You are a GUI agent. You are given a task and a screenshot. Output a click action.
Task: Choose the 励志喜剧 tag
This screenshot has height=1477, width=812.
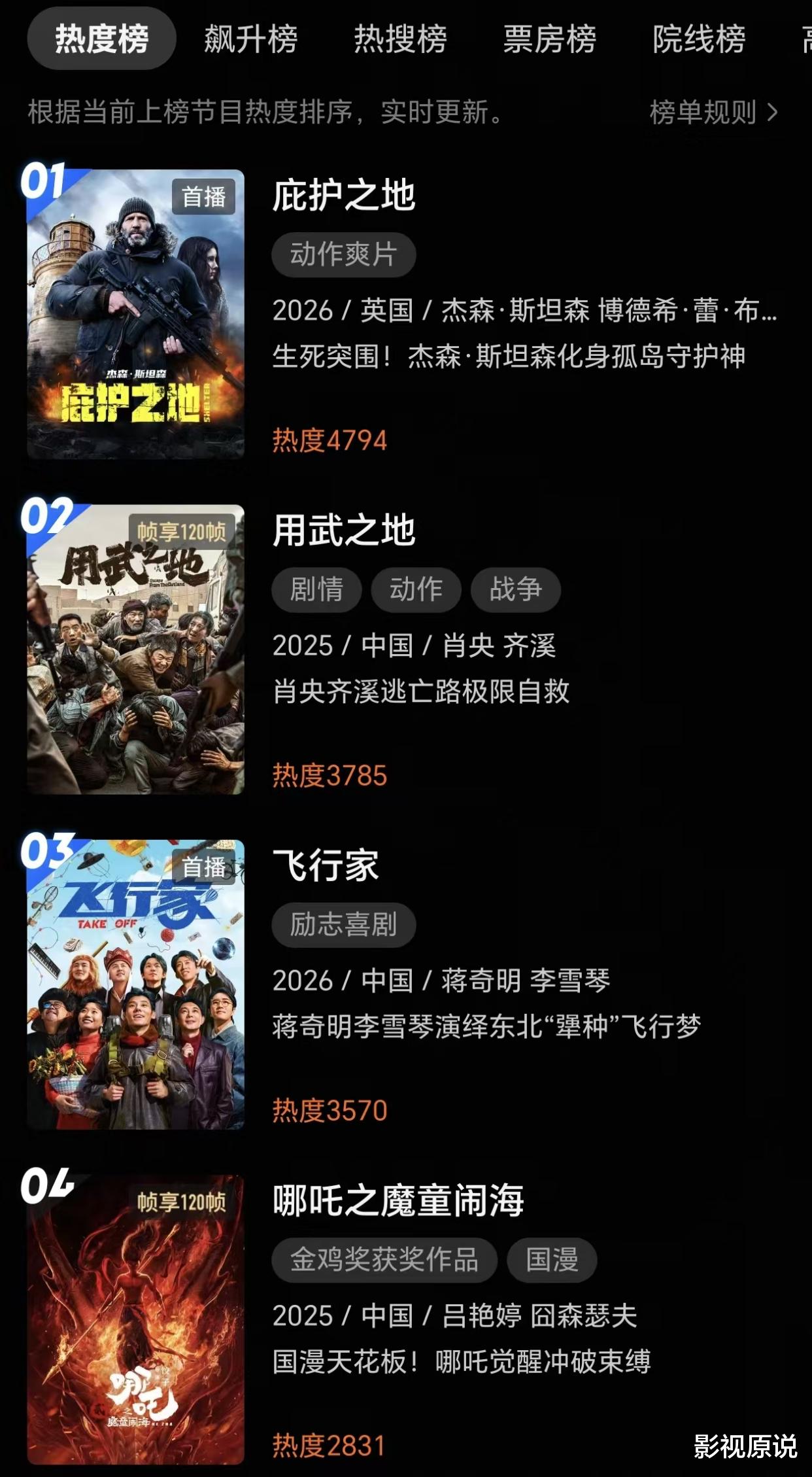click(343, 924)
